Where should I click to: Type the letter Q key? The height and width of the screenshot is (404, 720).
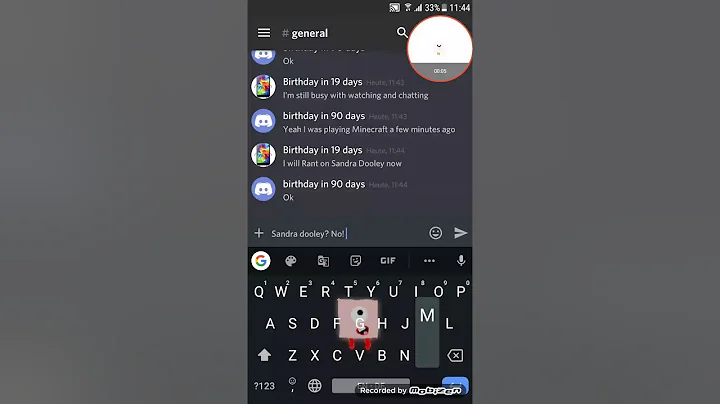coord(259,293)
